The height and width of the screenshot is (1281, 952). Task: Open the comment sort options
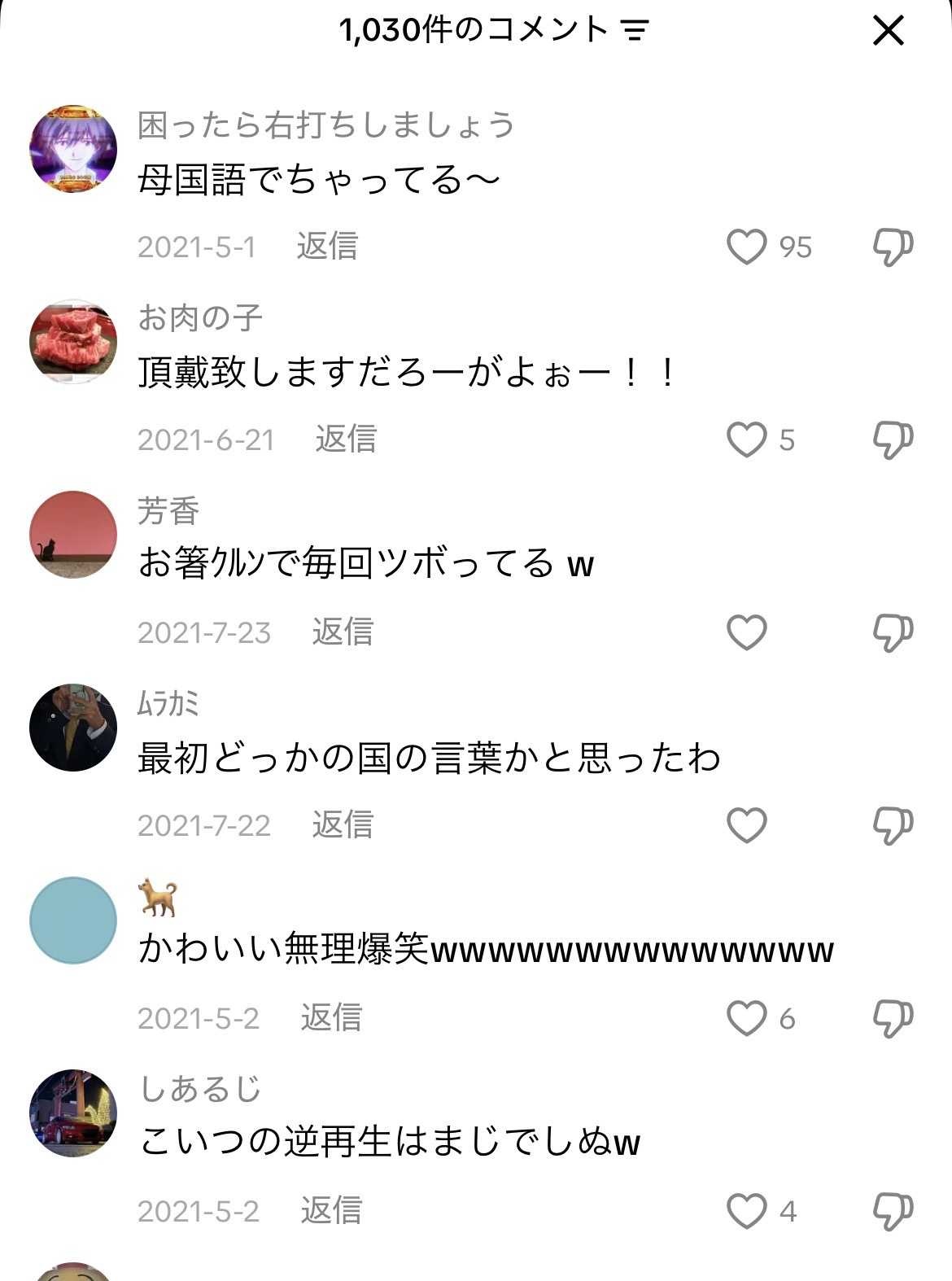coord(634,30)
